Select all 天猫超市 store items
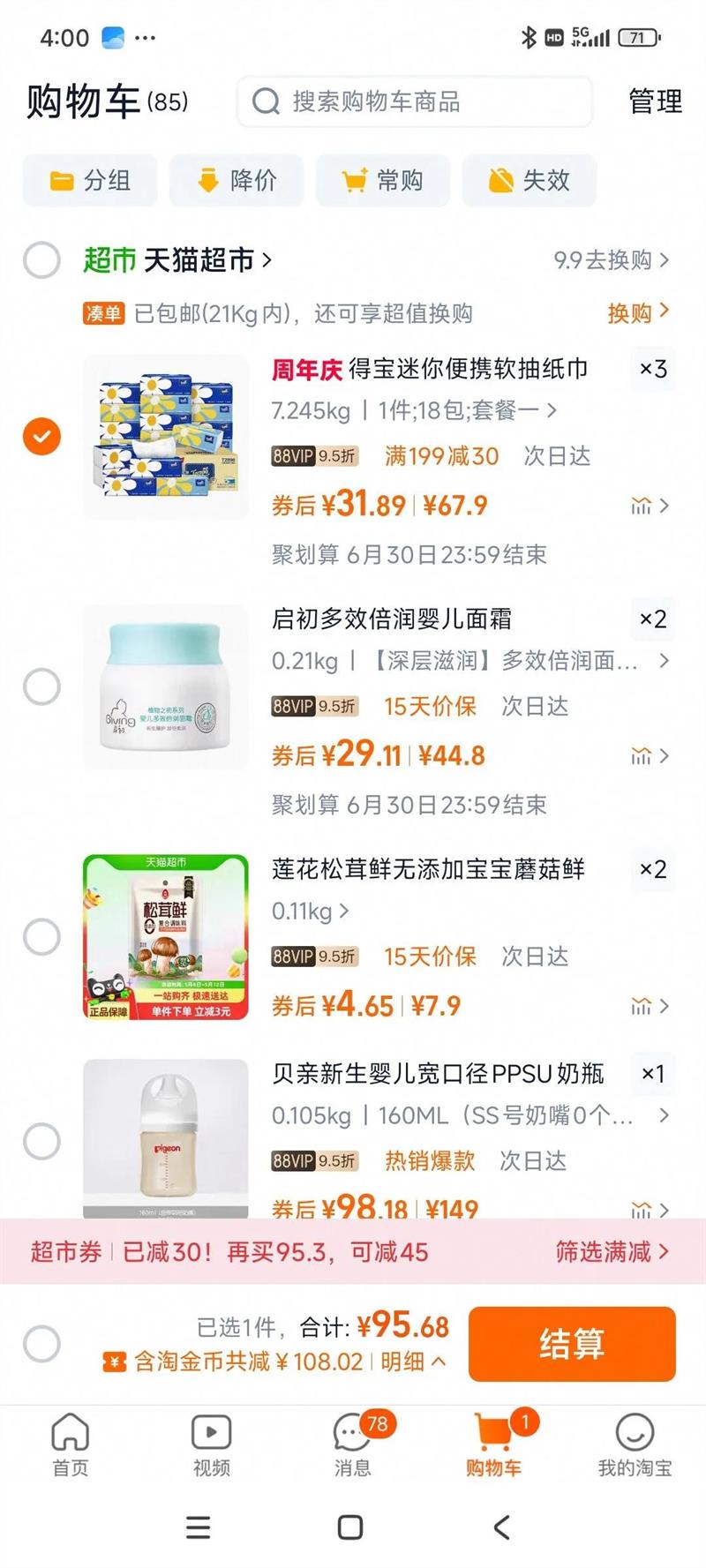The width and height of the screenshot is (706, 1568). tap(41, 260)
